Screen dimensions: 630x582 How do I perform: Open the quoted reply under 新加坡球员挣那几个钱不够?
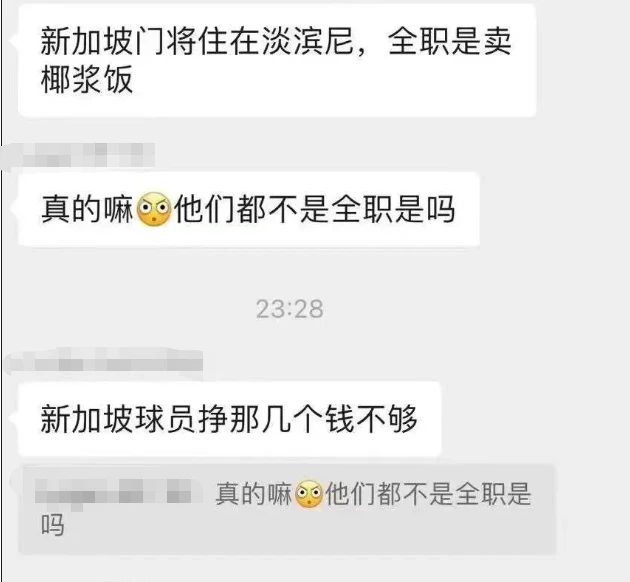pos(288,508)
